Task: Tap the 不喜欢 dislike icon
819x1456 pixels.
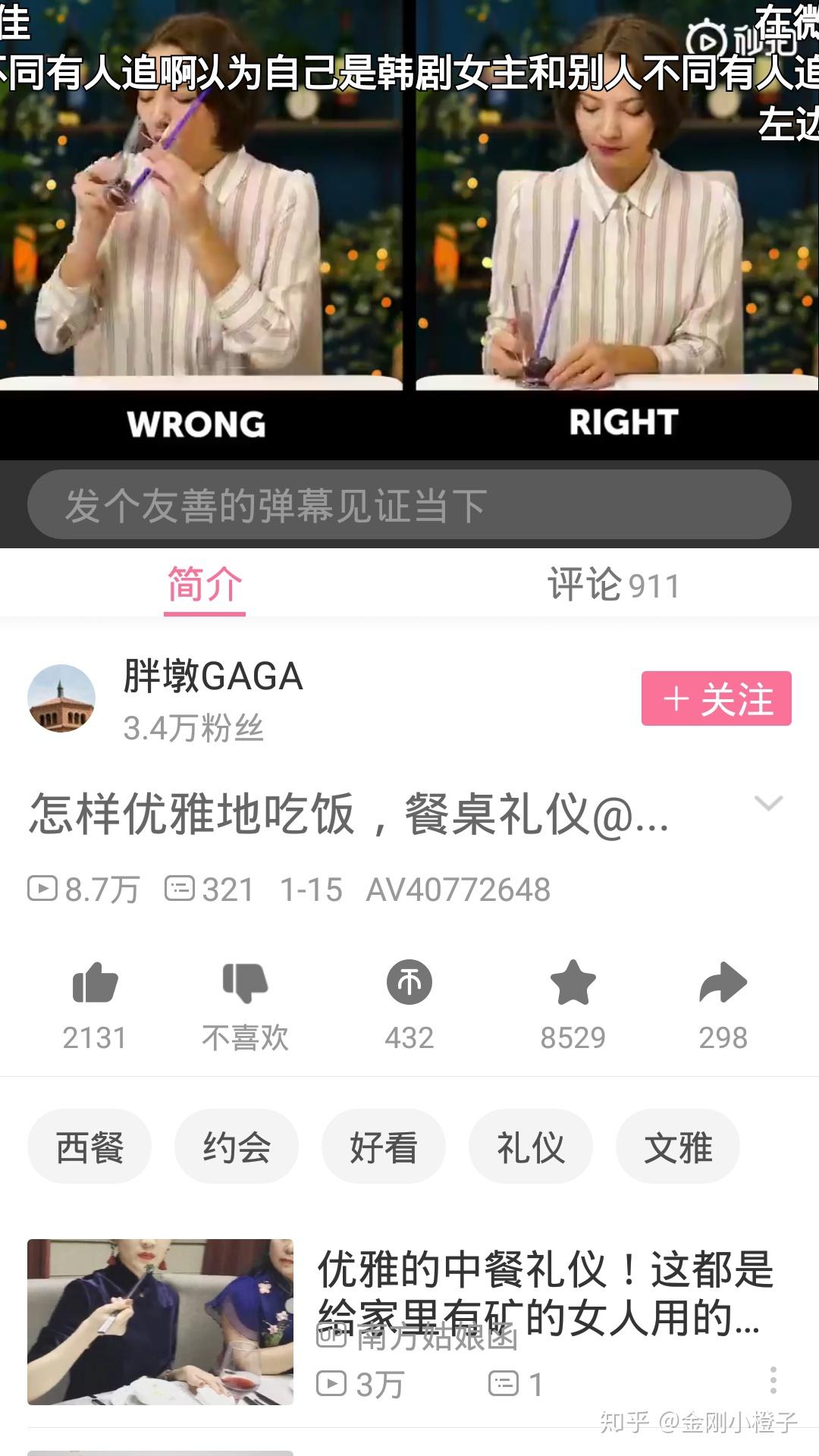Action: (245, 983)
